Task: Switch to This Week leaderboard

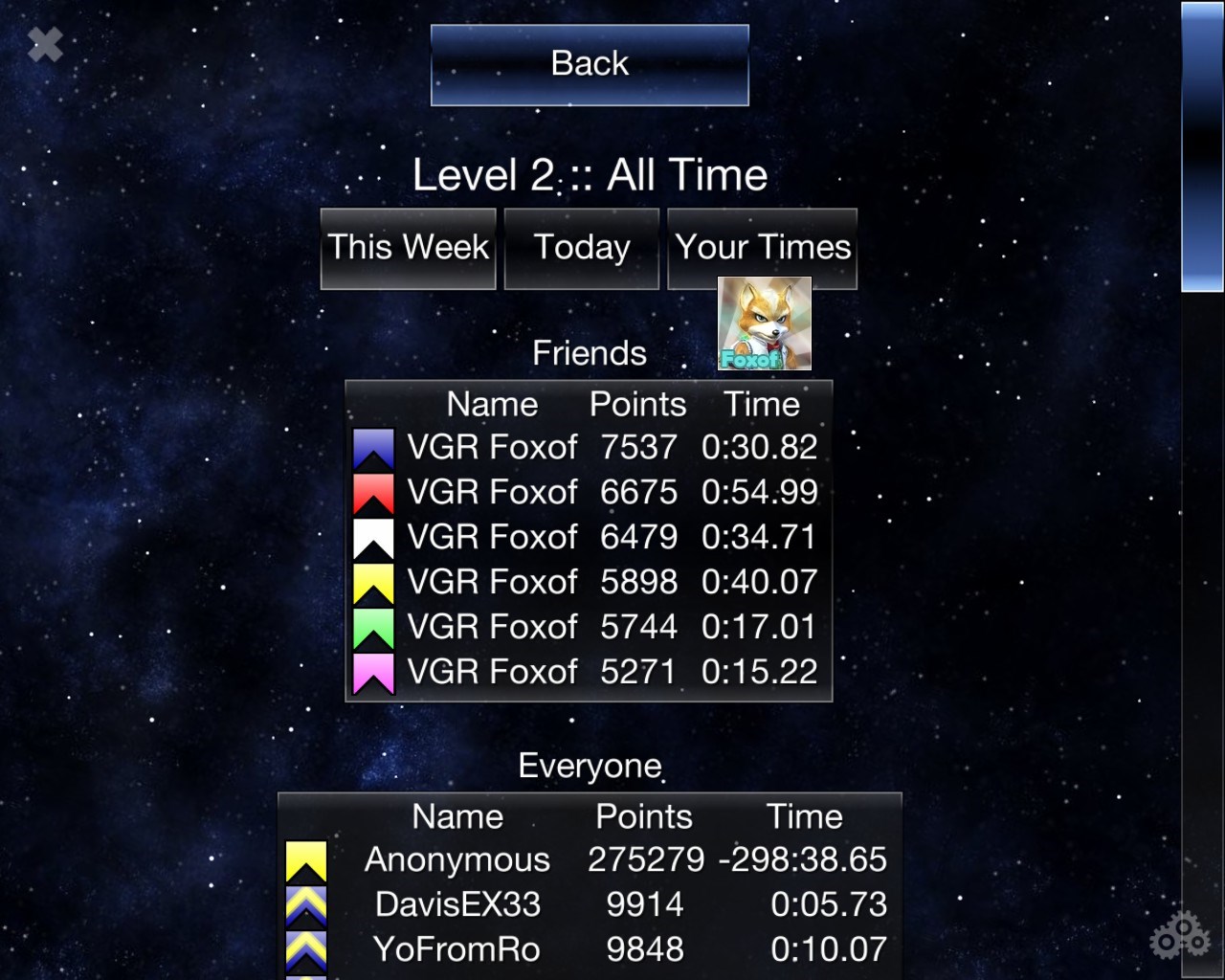Action: pos(408,248)
